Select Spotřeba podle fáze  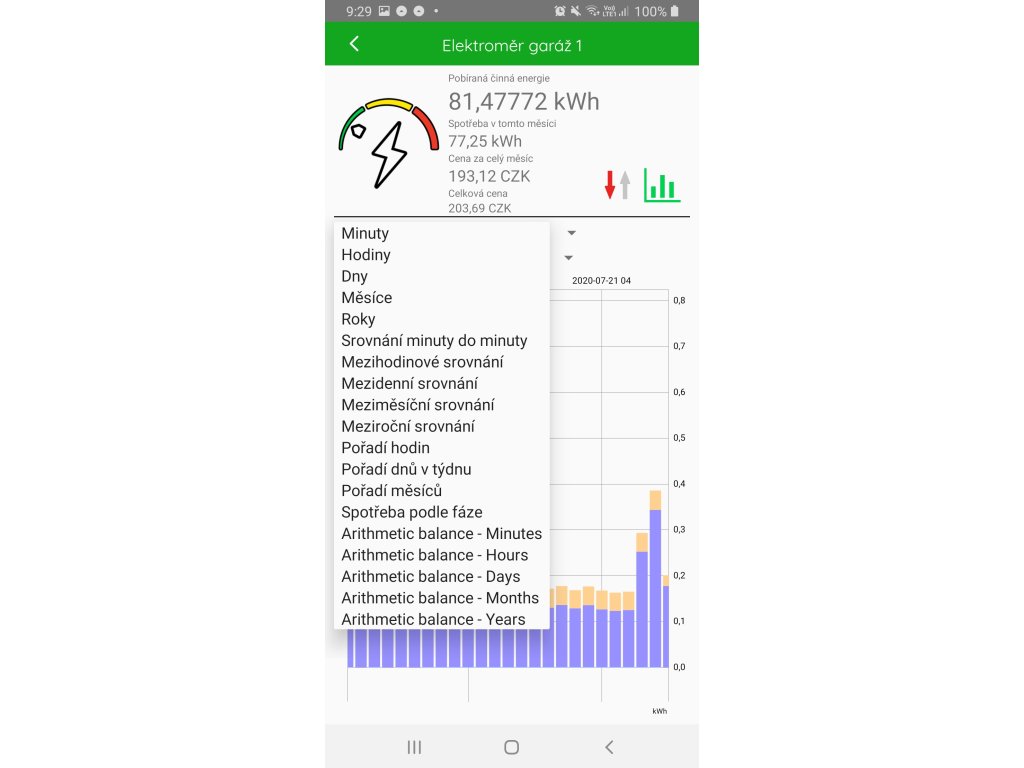click(x=412, y=512)
